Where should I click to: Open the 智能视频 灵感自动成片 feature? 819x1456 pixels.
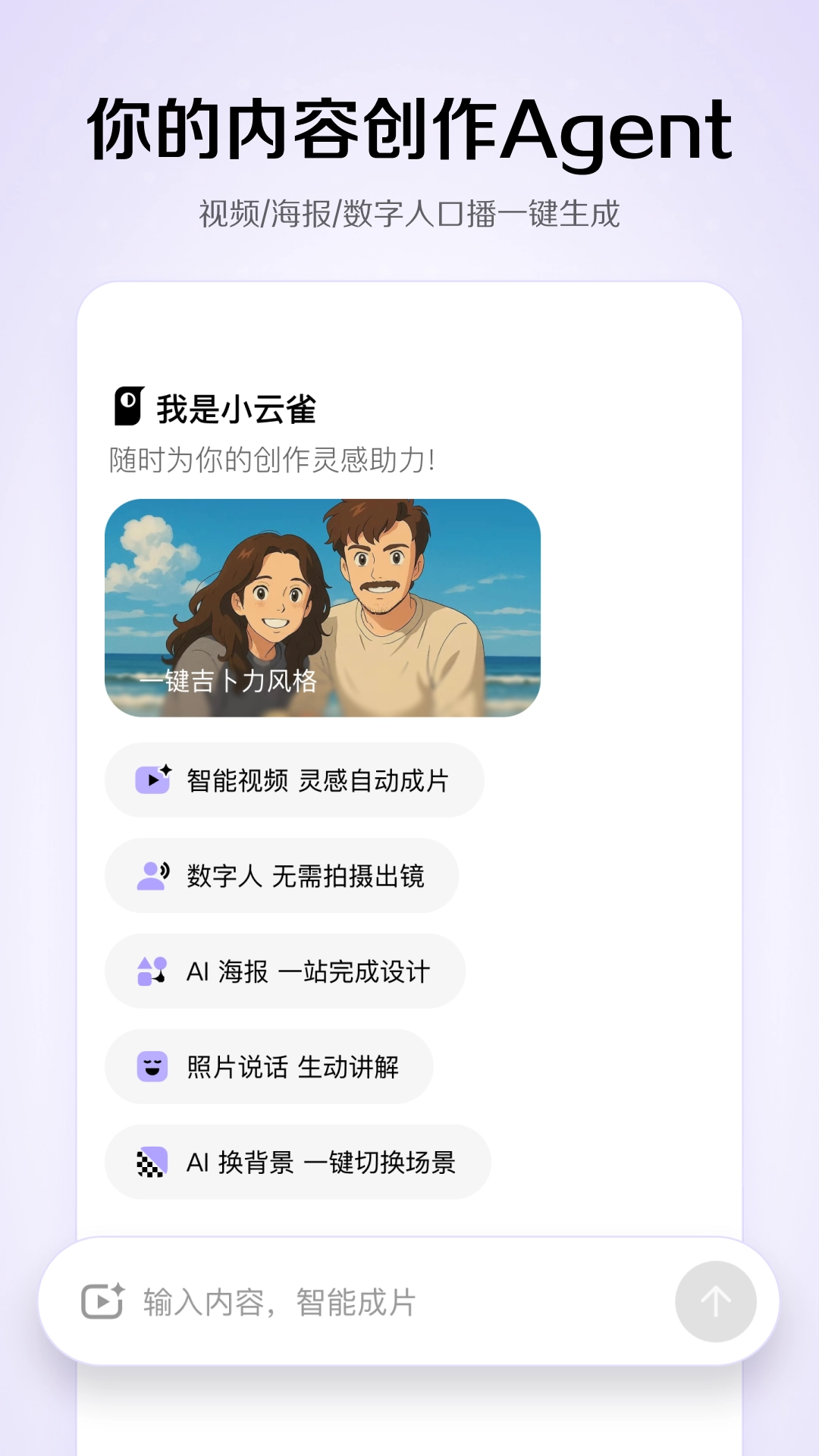tap(294, 780)
